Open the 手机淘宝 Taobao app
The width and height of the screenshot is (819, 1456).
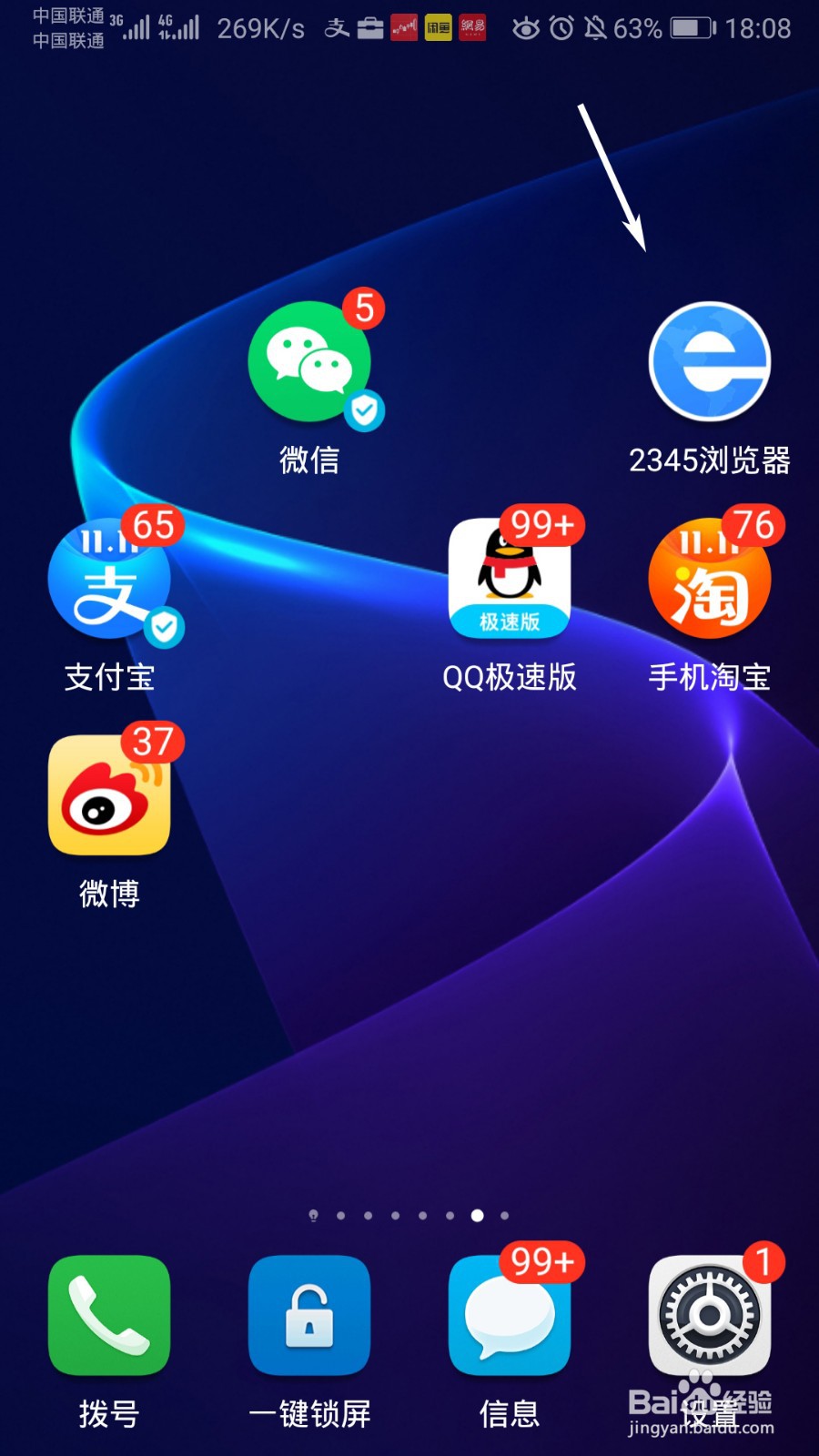pos(710,582)
